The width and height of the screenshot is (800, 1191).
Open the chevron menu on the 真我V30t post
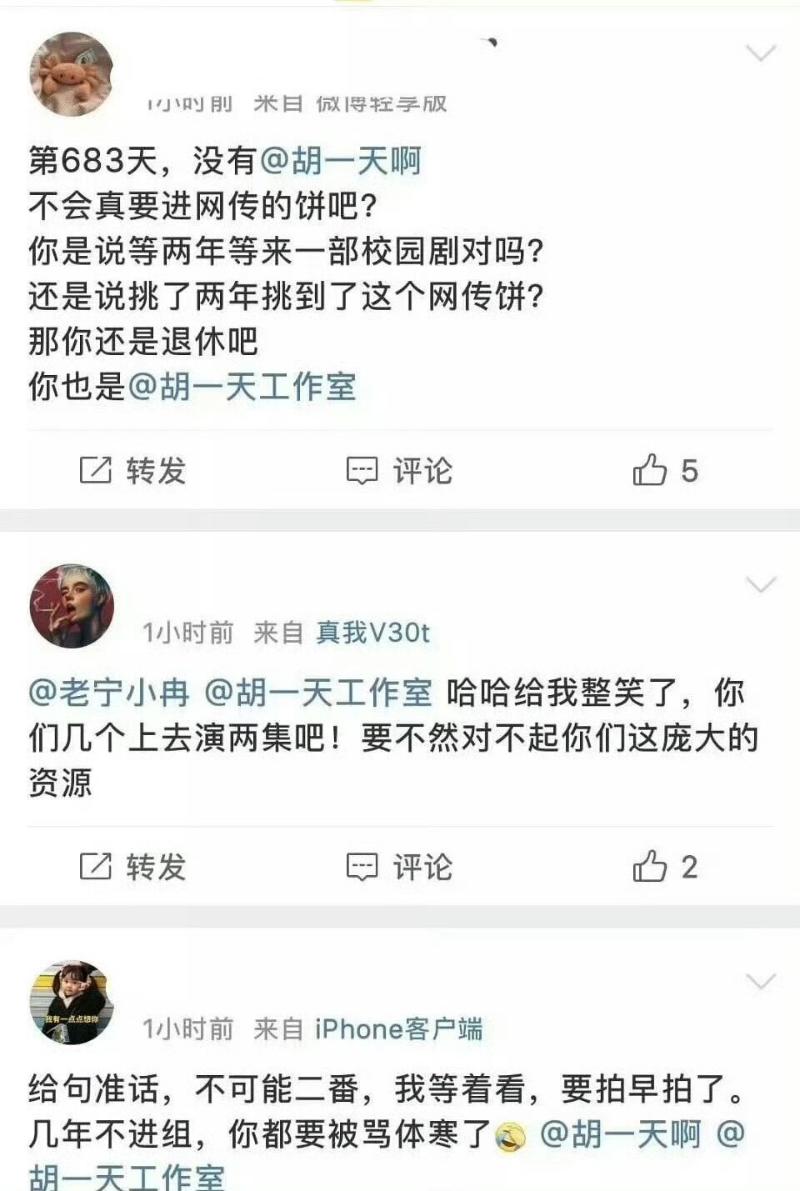[762, 585]
